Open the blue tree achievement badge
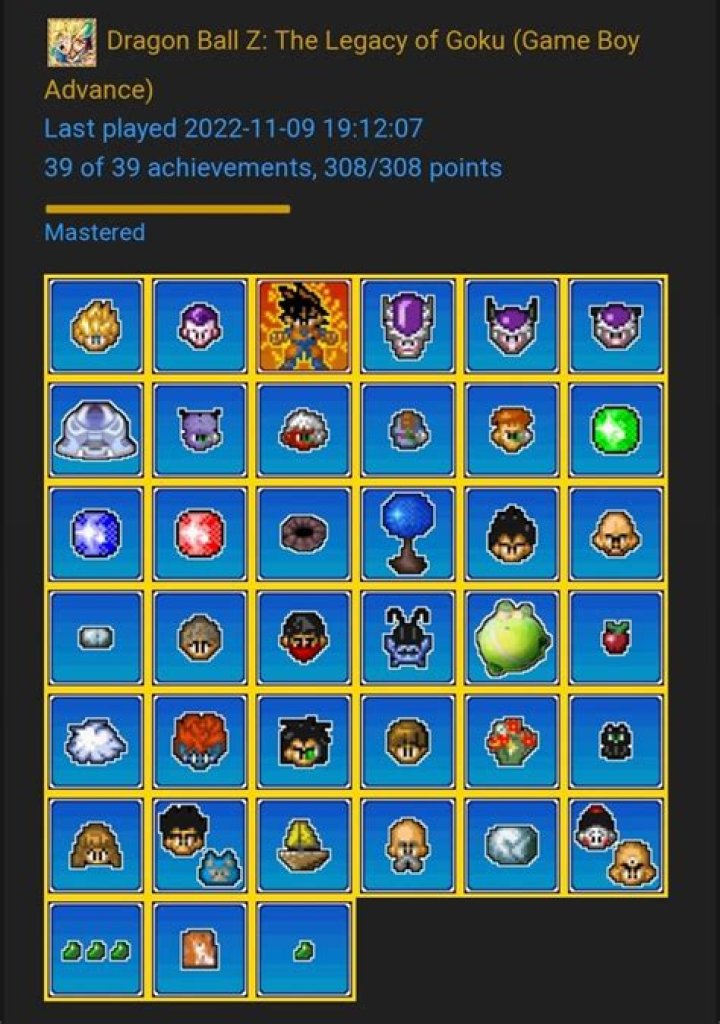The height and width of the screenshot is (1024, 720). (408, 534)
